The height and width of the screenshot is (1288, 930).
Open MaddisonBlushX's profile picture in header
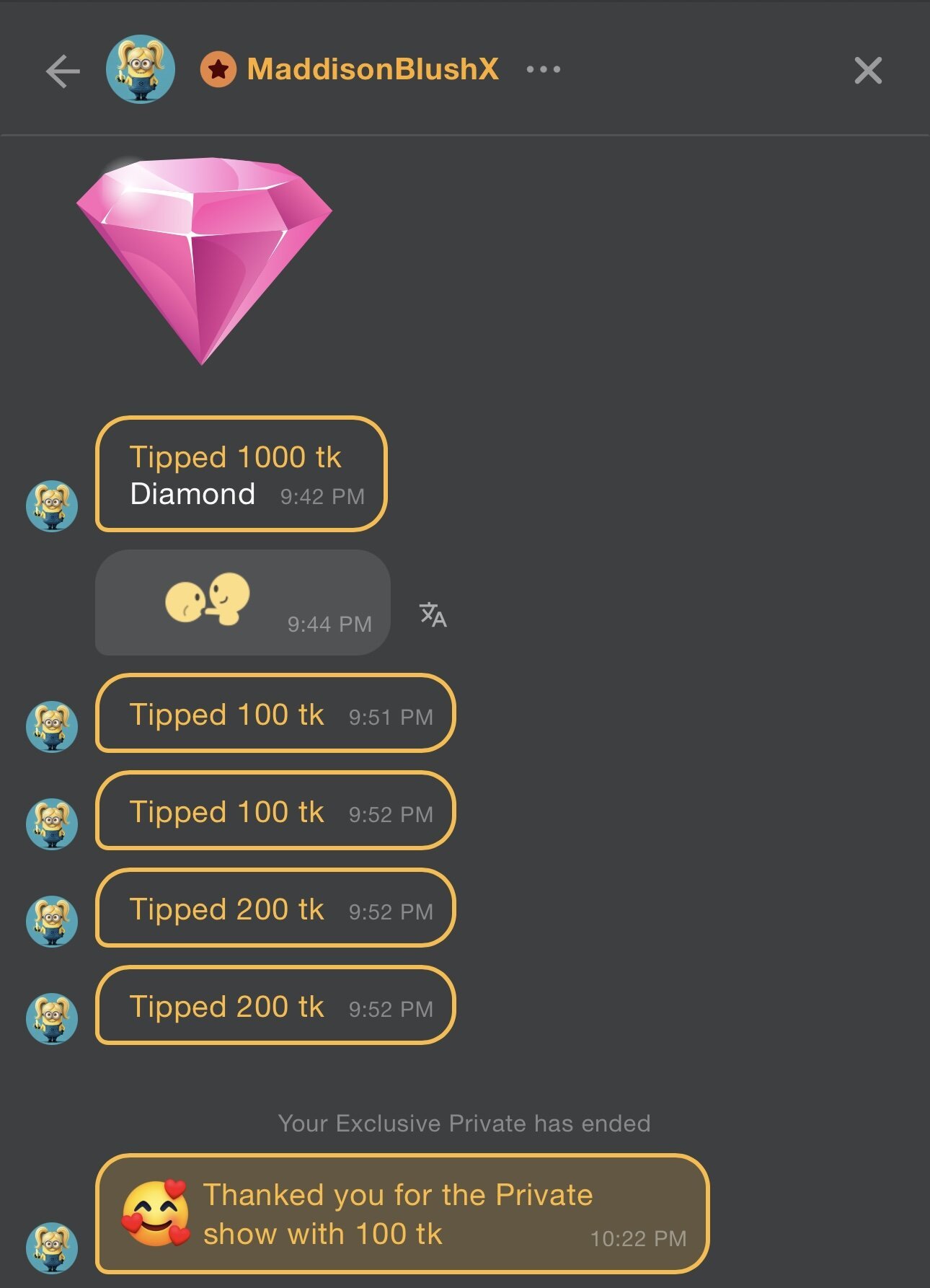point(140,69)
